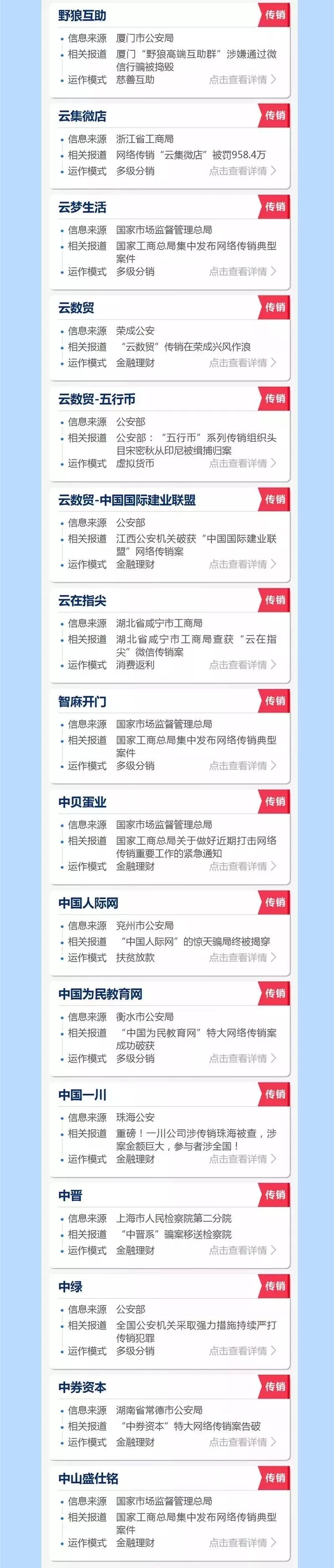Open 云集微店 details link
Image resolution: width=334 pixels, height=1568 pixels.
242,171
